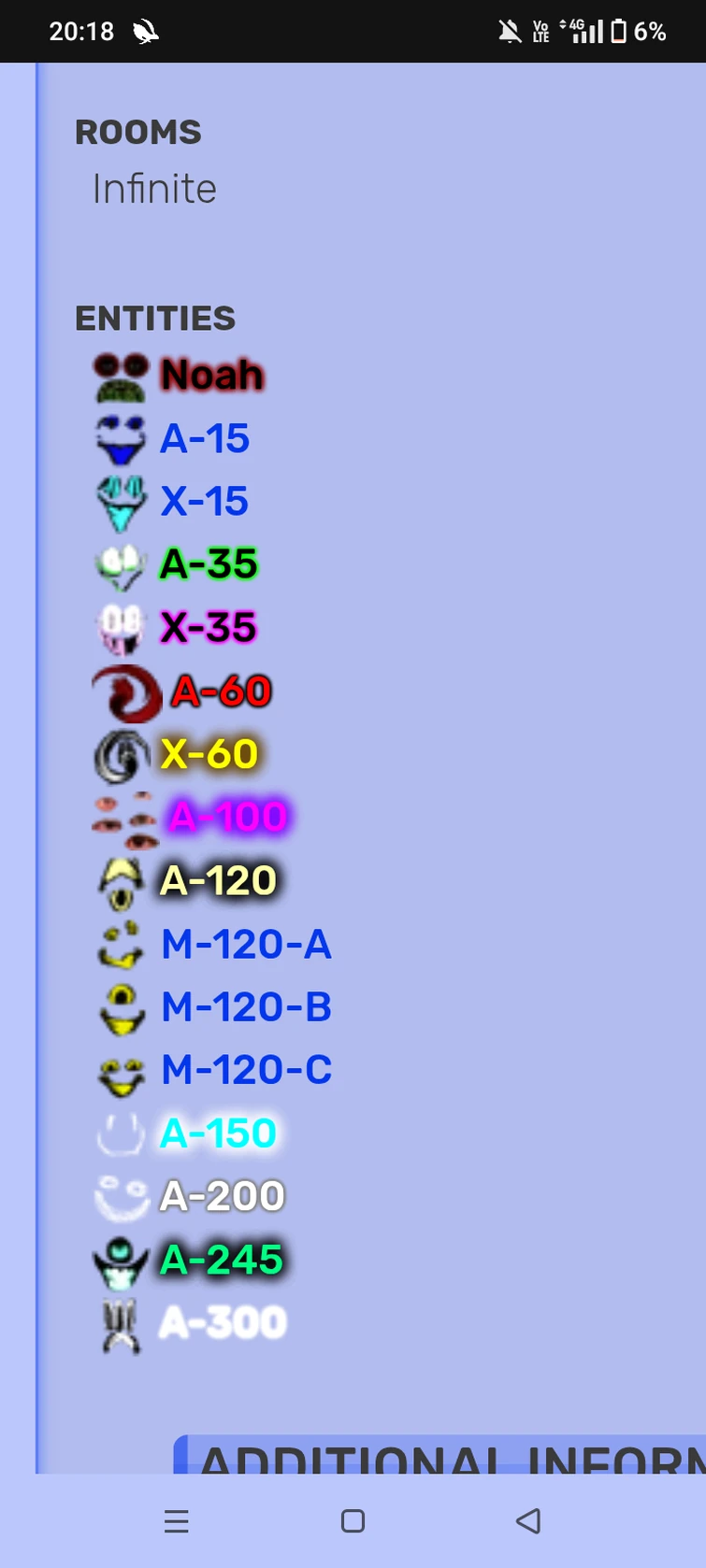Image resolution: width=706 pixels, height=1568 pixels.
Task: Open the A-100 entity page
Action: click(228, 817)
